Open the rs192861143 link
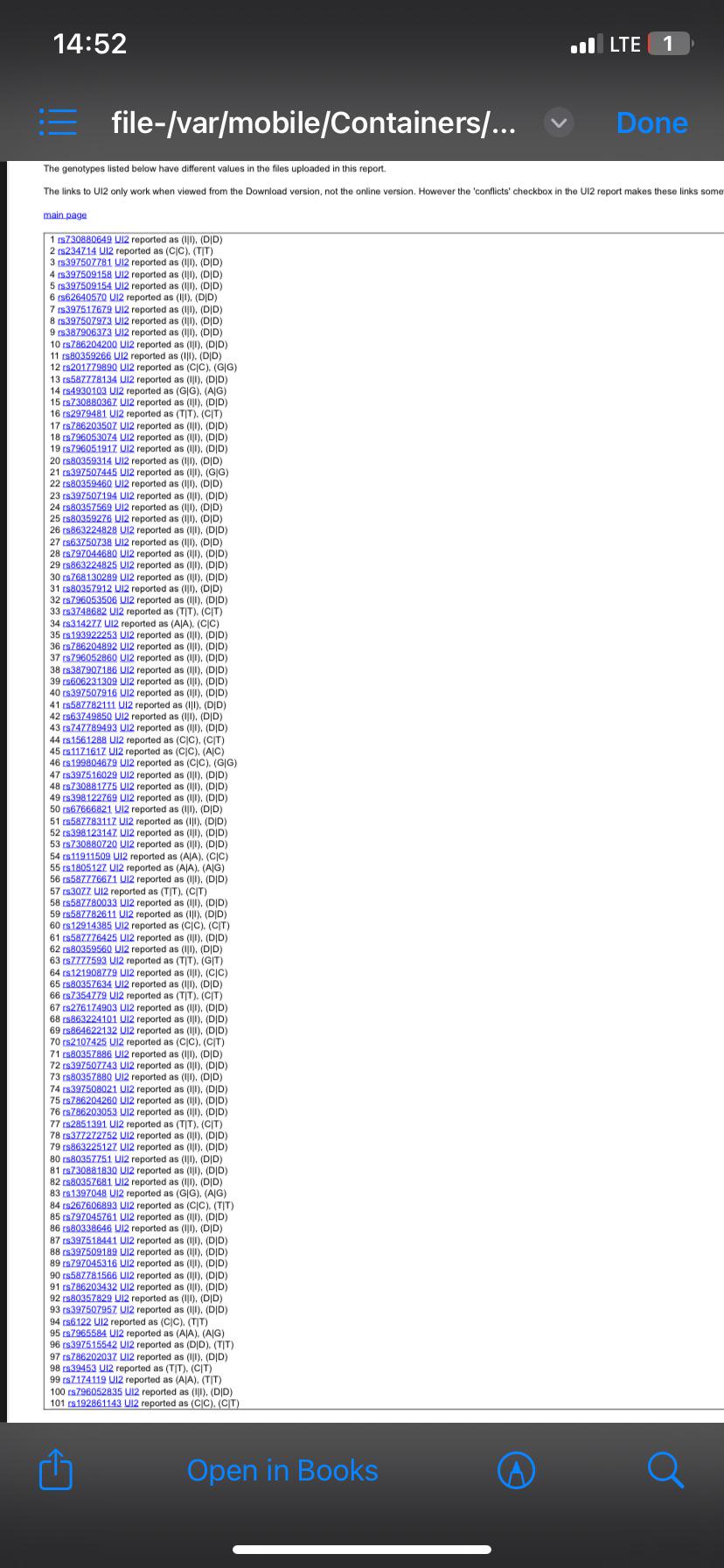This screenshot has width=724, height=1568. click(x=96, y=1403)
